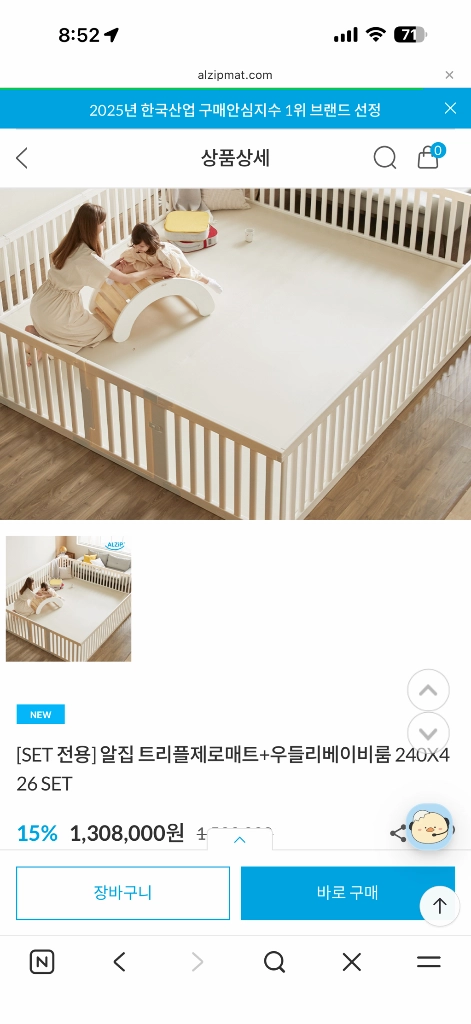Open the chick chat support button
Screen dimensions: 471x1024
pos(430,827)
